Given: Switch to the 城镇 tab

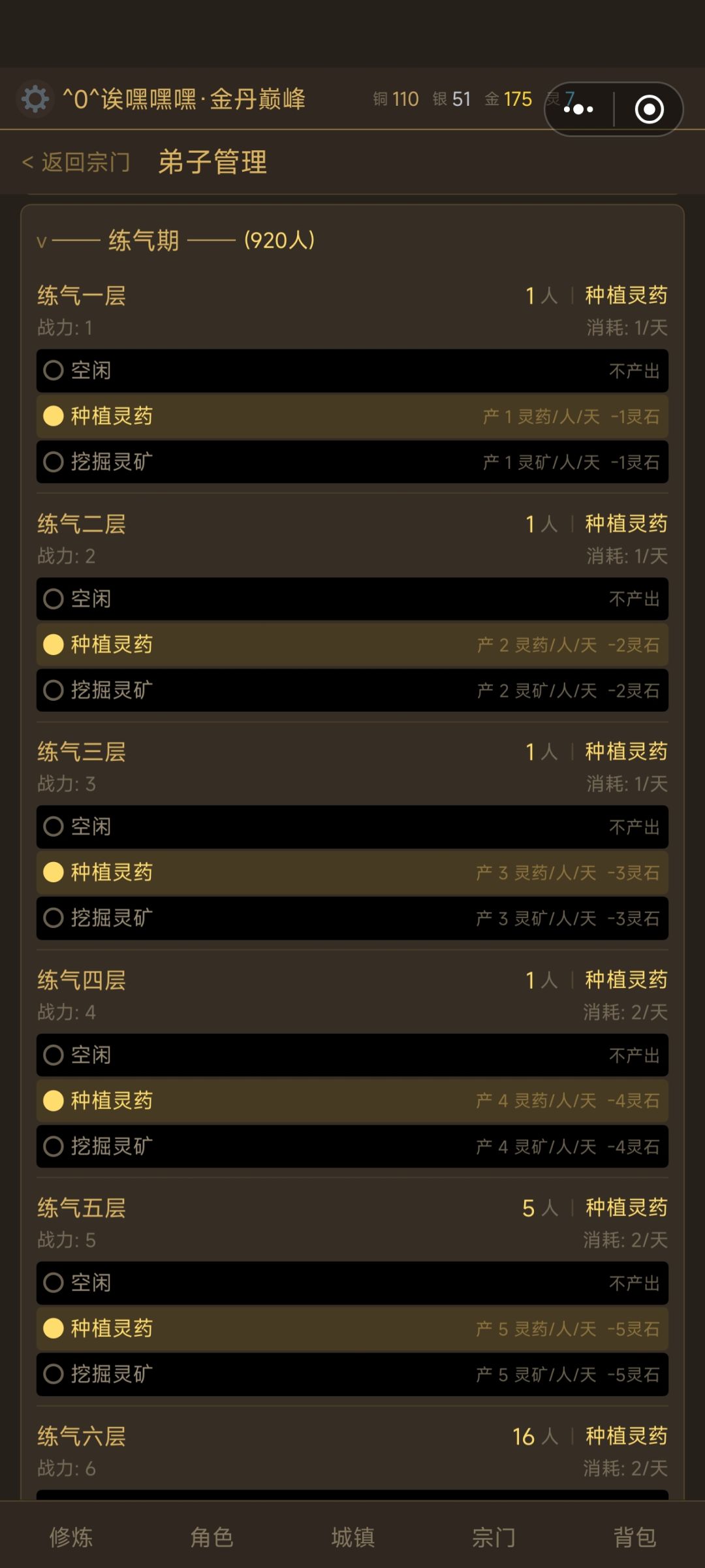Looking at the screenshot, I should [x=352, y=1533].
